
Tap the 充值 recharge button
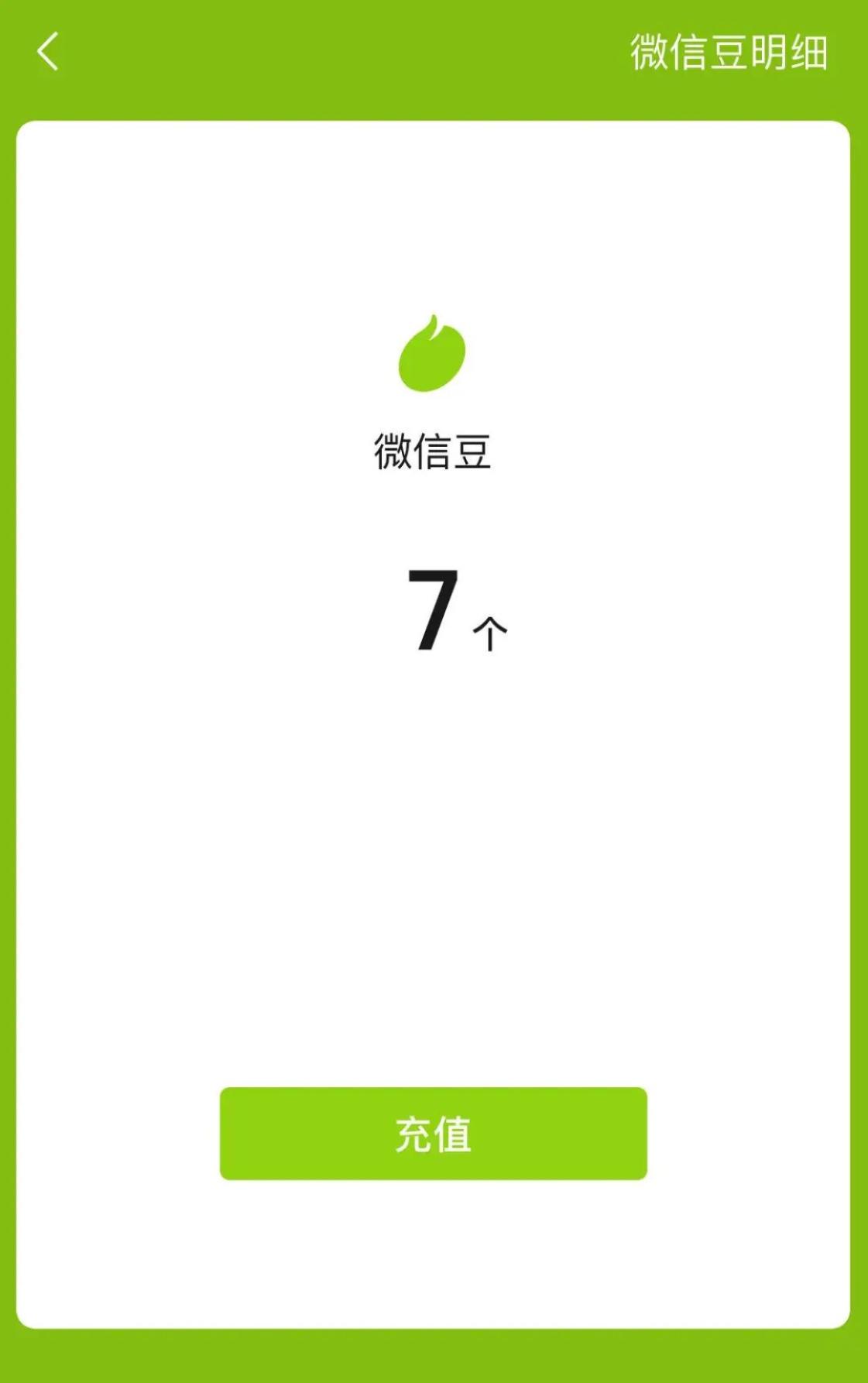click(x=433, y=1133)
